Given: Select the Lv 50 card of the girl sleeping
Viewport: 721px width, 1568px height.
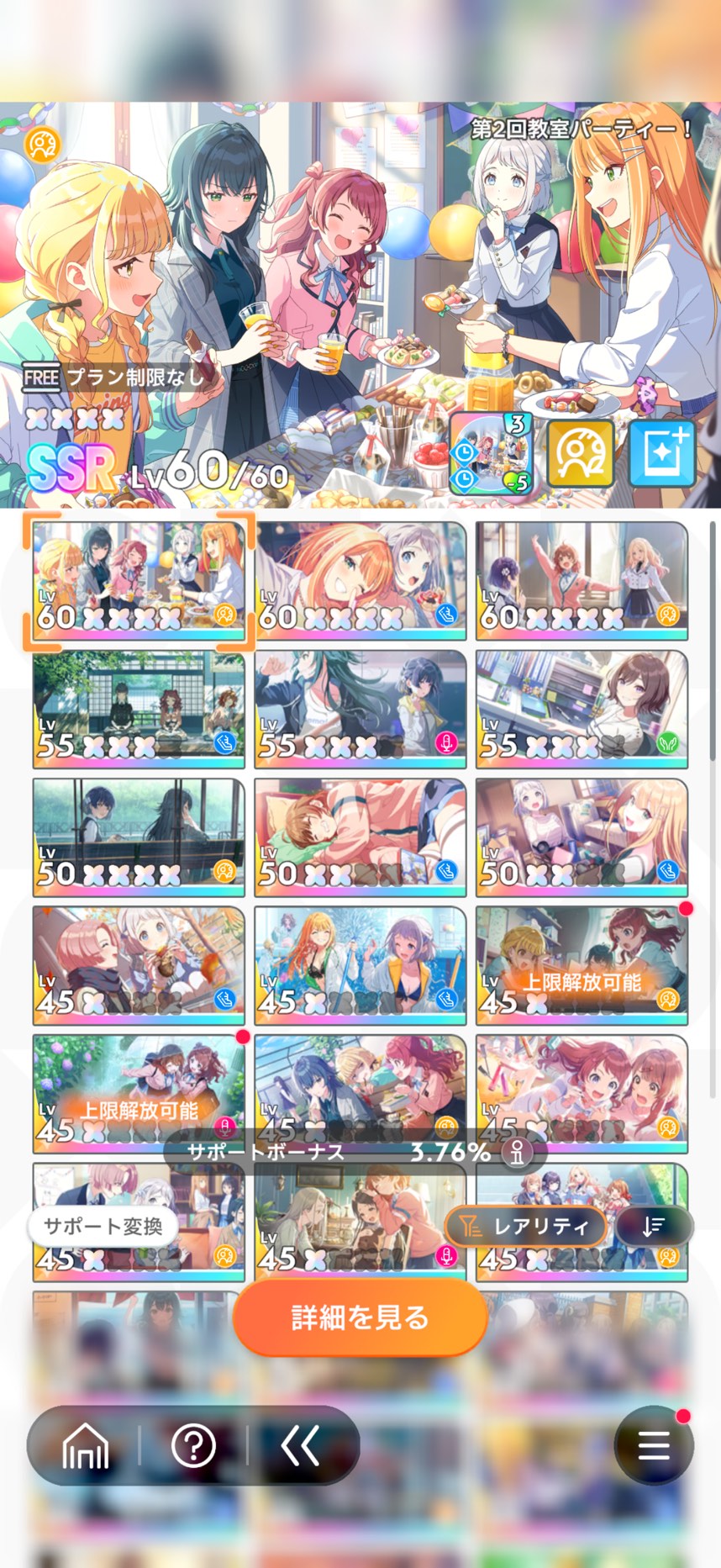Looking at the screenshot, I should point(360,837).
